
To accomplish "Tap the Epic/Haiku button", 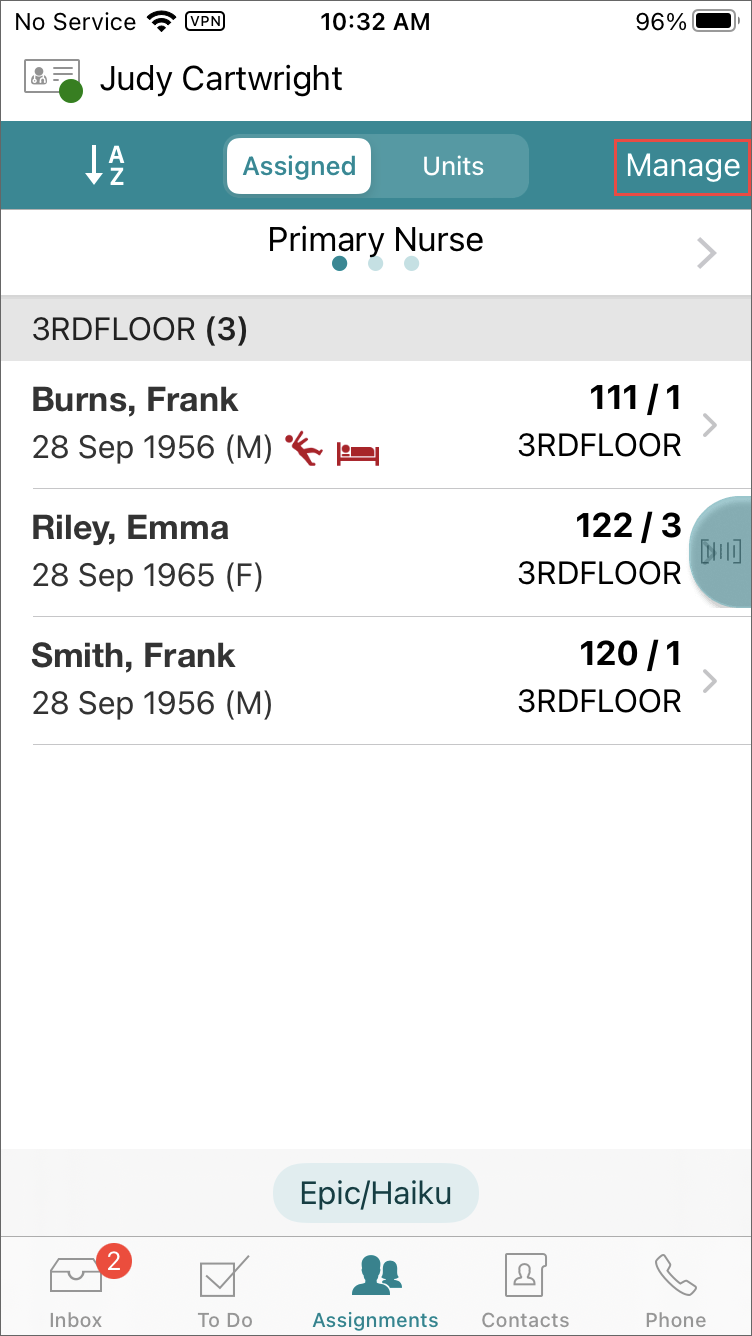I will point(376,1193).
